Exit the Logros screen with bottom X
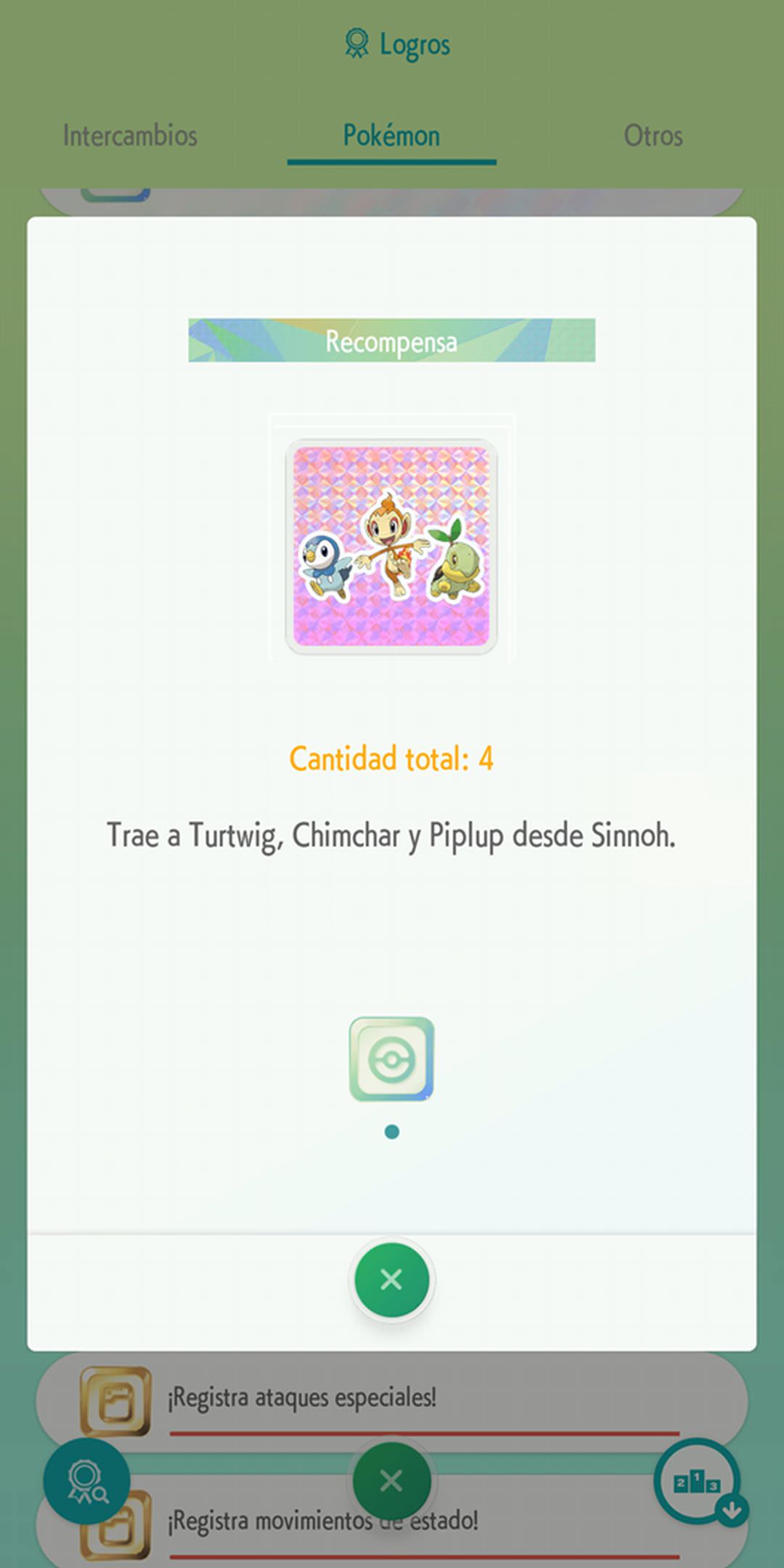 click(x=391, y=1481)
